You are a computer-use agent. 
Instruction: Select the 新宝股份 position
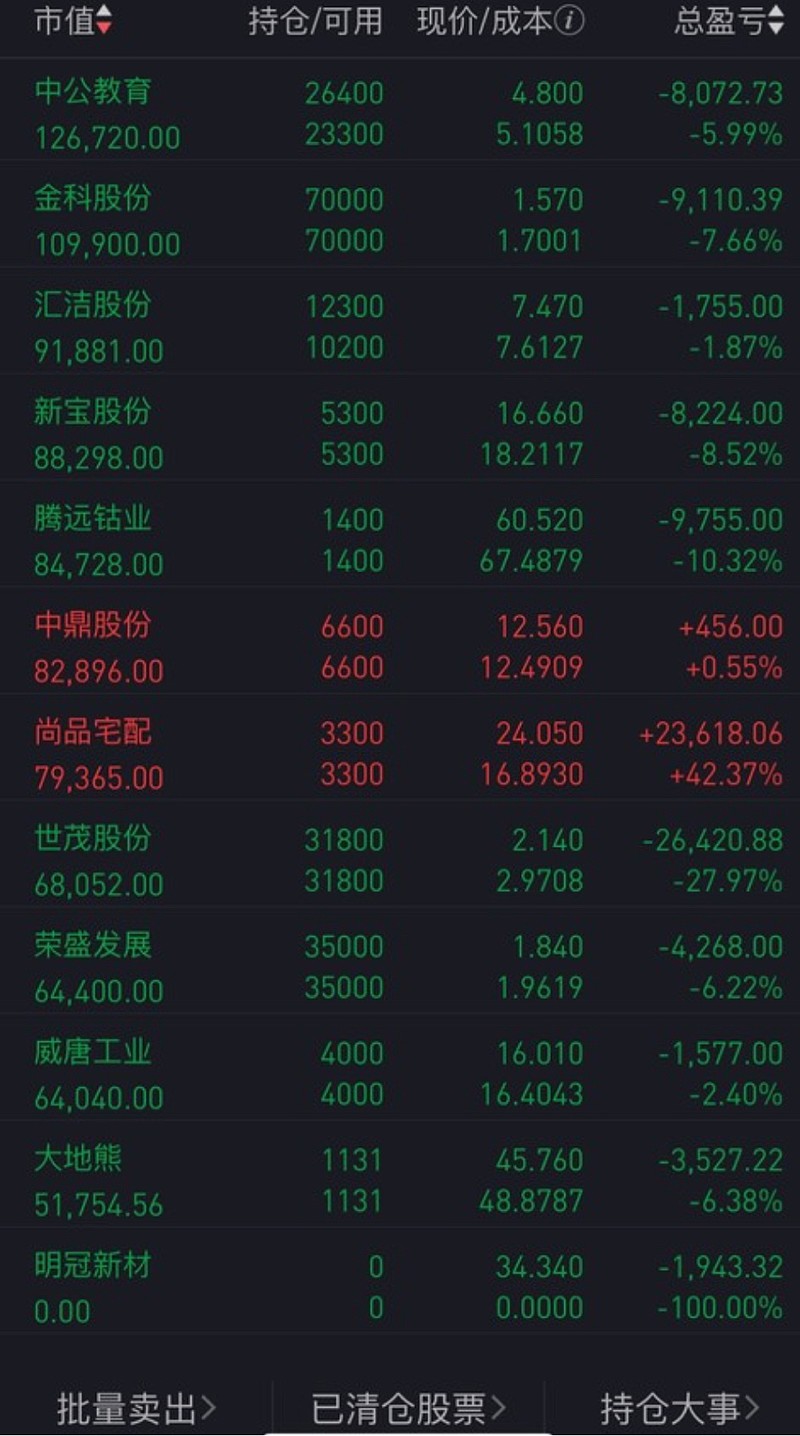(400, 434)
